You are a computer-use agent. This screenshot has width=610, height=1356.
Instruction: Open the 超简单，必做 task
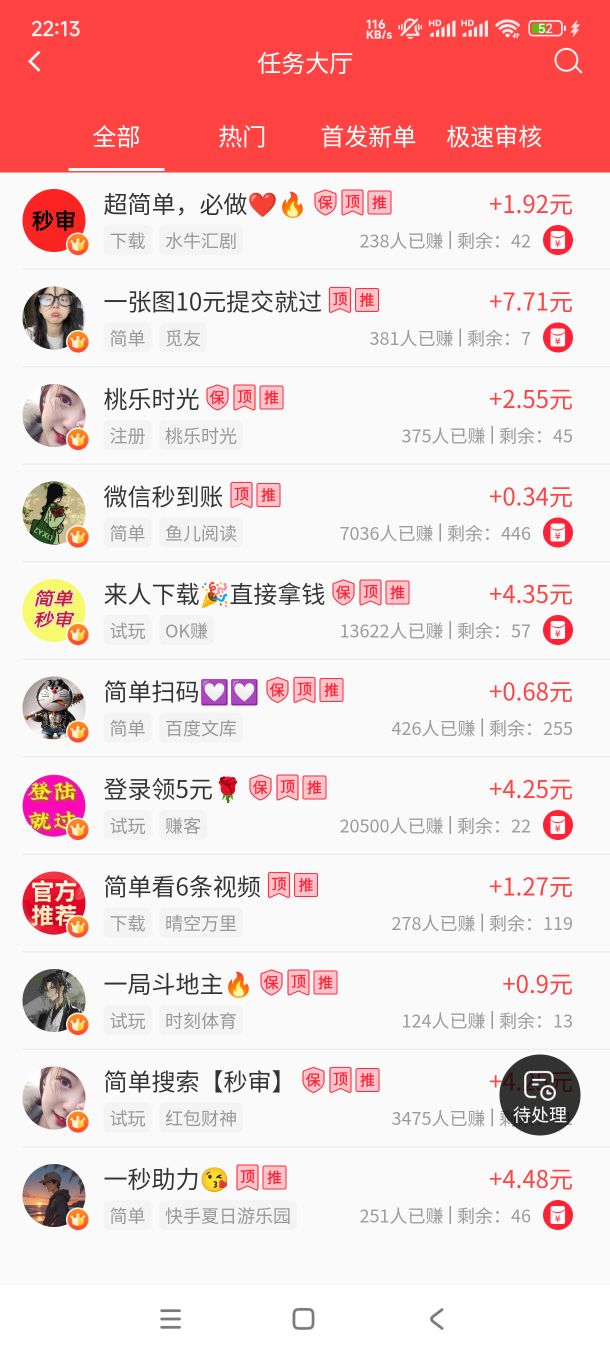(x=305, y=221)
